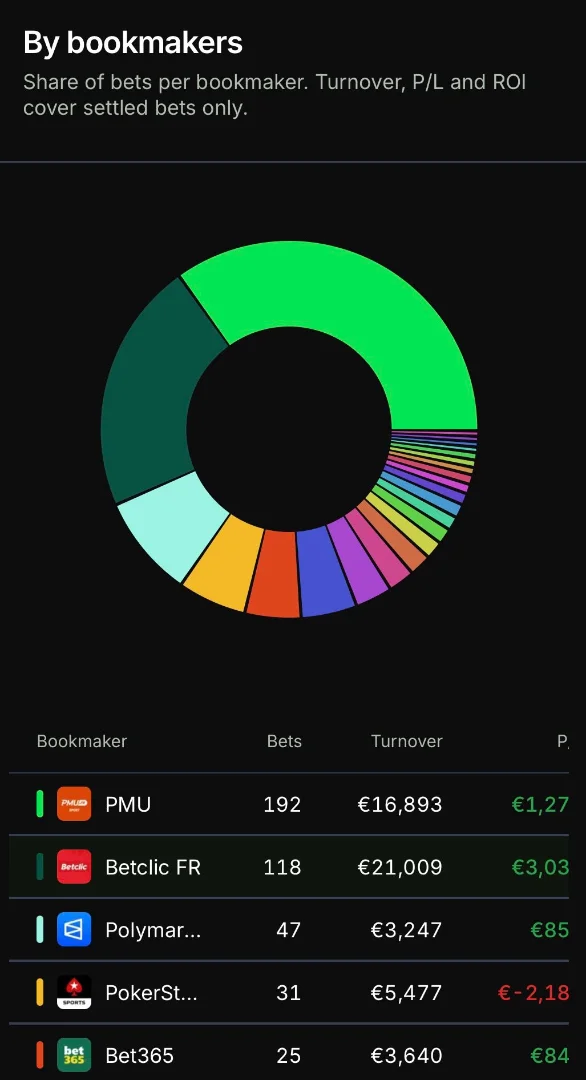
Task: Open the Polymarket row with 47 bets
Action: 289,929
